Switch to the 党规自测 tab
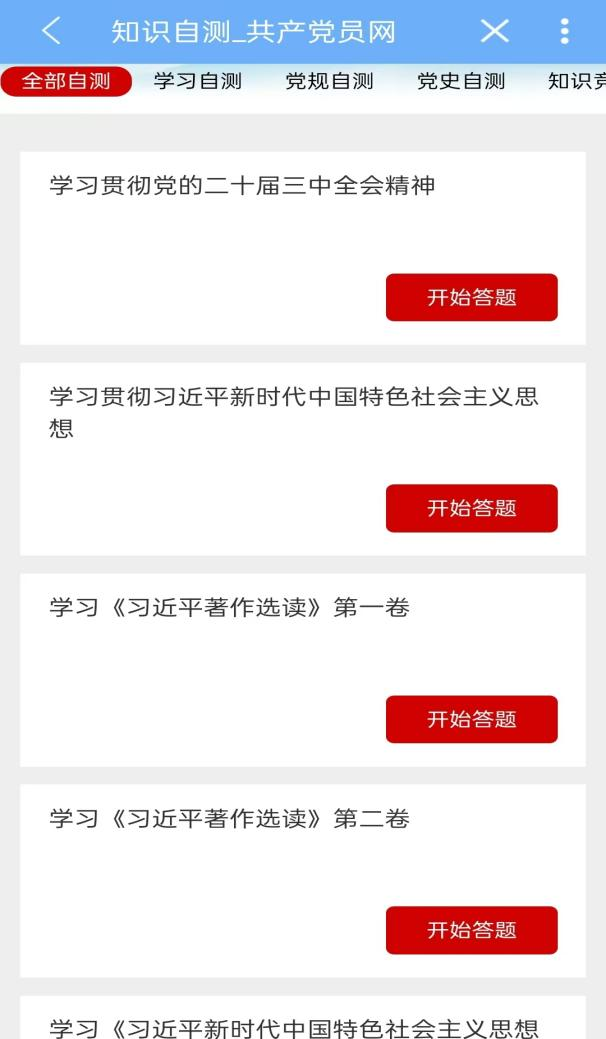This screenshot has width=606, height=1039. [x=329, y=82]
